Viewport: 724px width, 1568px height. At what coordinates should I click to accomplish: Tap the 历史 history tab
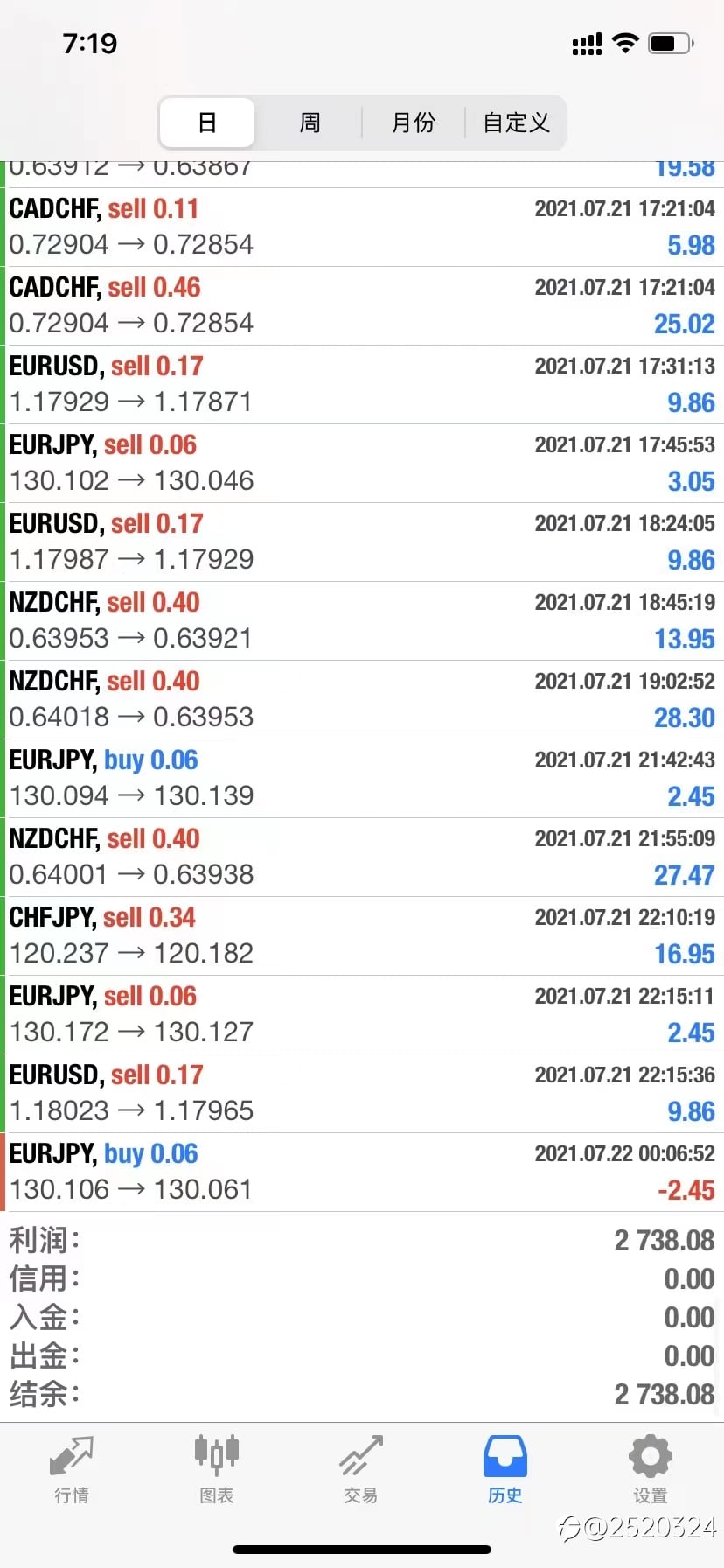click(505, 1470)
